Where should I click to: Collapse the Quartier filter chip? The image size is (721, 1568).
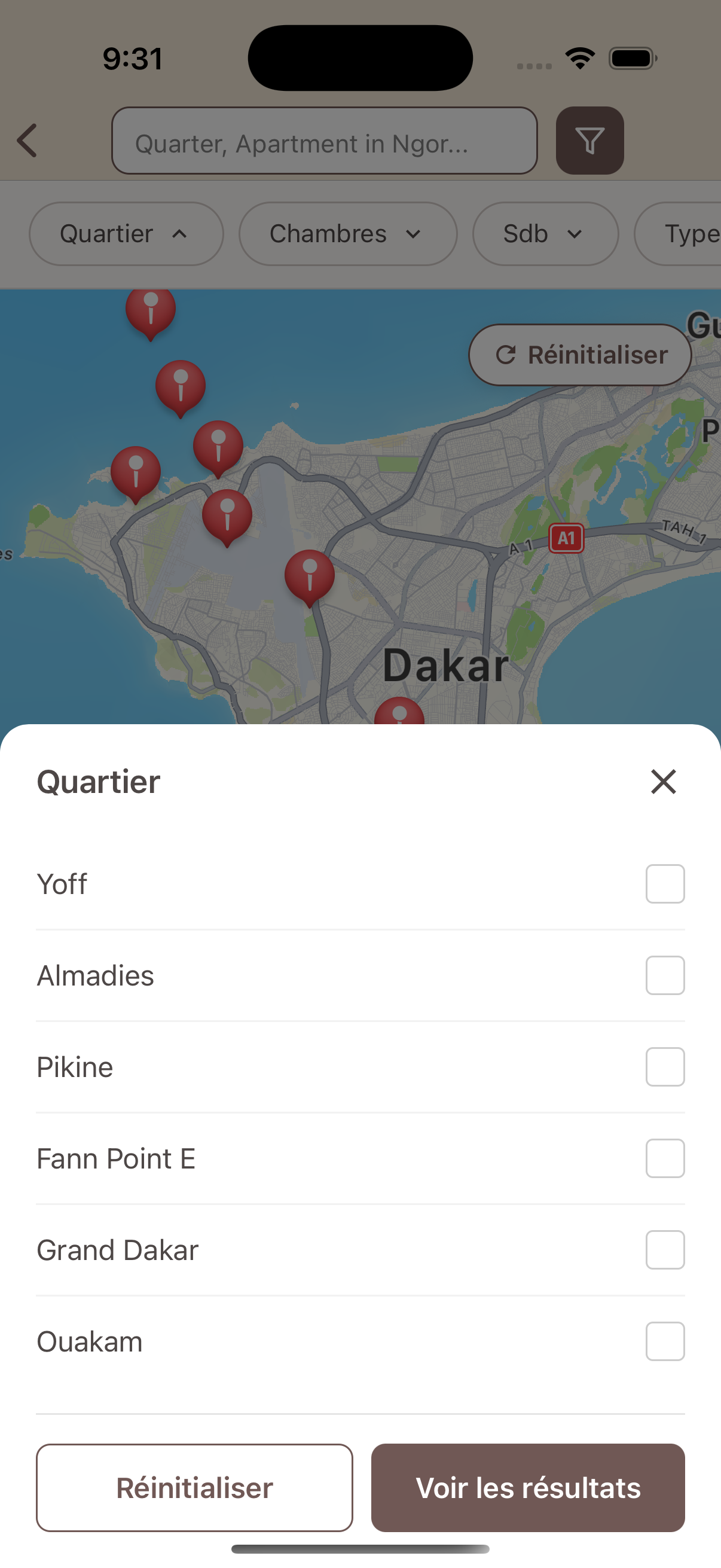point(126,234)
